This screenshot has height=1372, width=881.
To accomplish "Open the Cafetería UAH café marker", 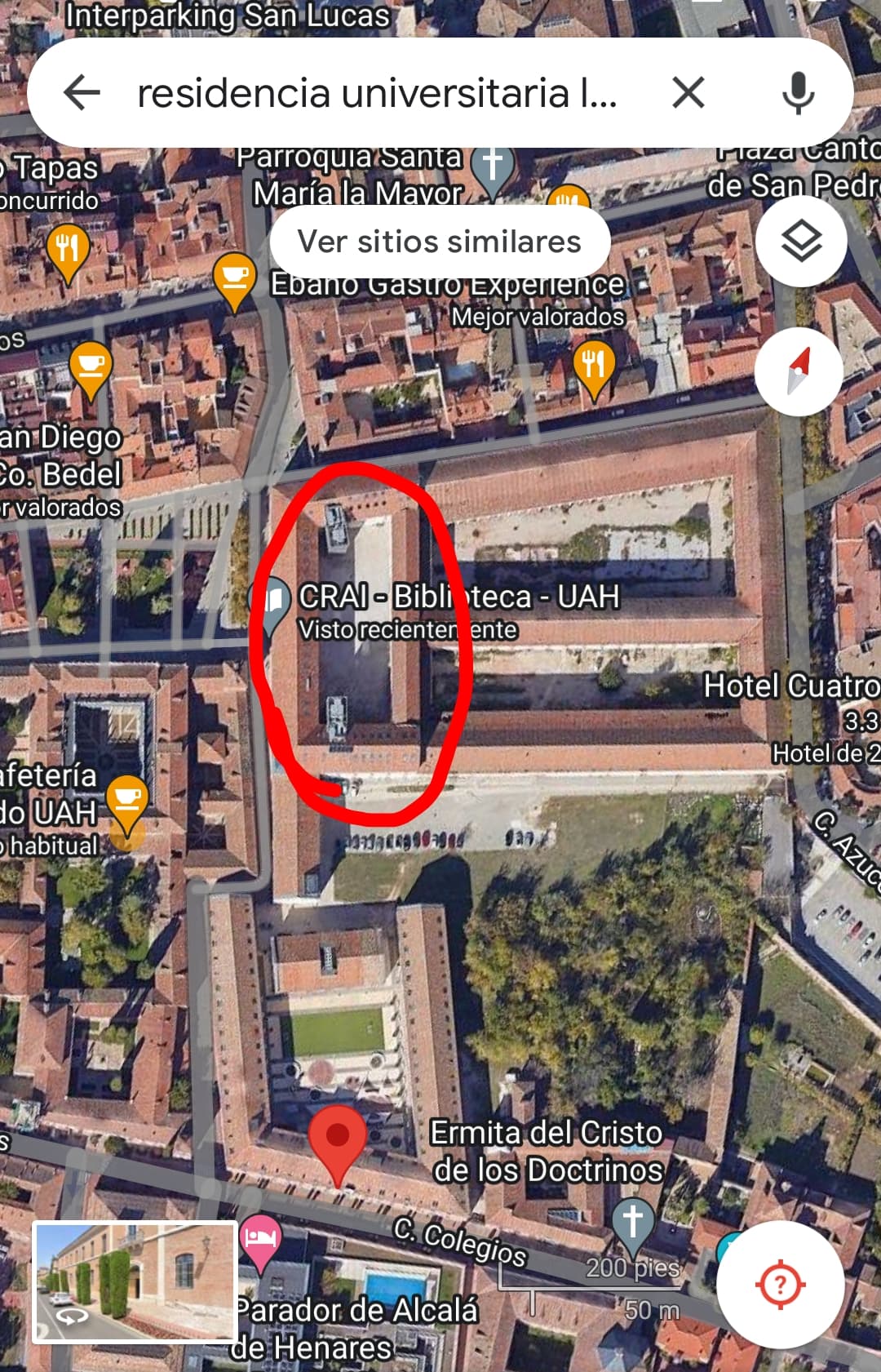I will pyautogui.click(x=126, y=799).
